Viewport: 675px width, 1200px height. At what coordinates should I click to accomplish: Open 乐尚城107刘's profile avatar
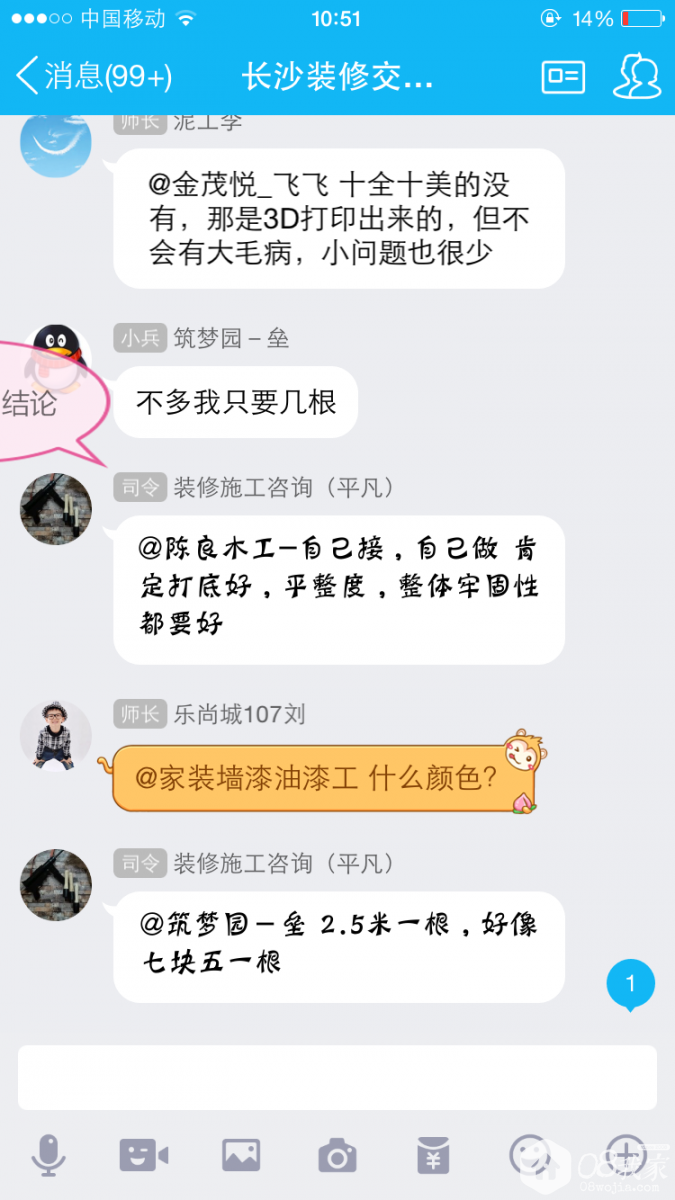point(56,735)
